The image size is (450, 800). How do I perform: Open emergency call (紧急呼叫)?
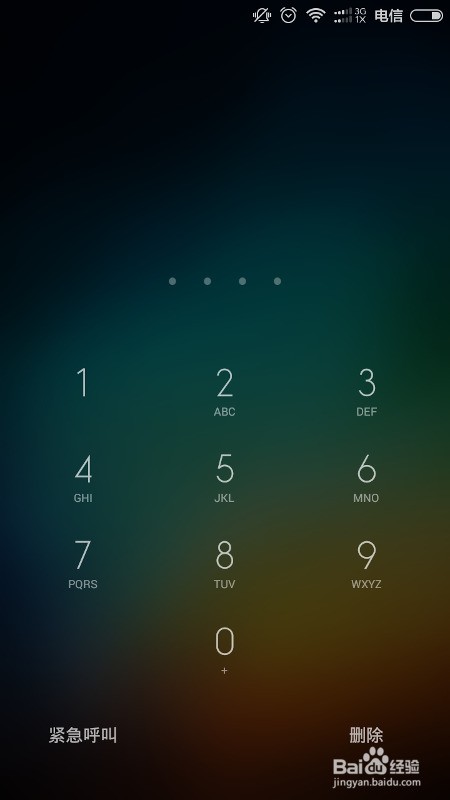click(x=83, y=735)
